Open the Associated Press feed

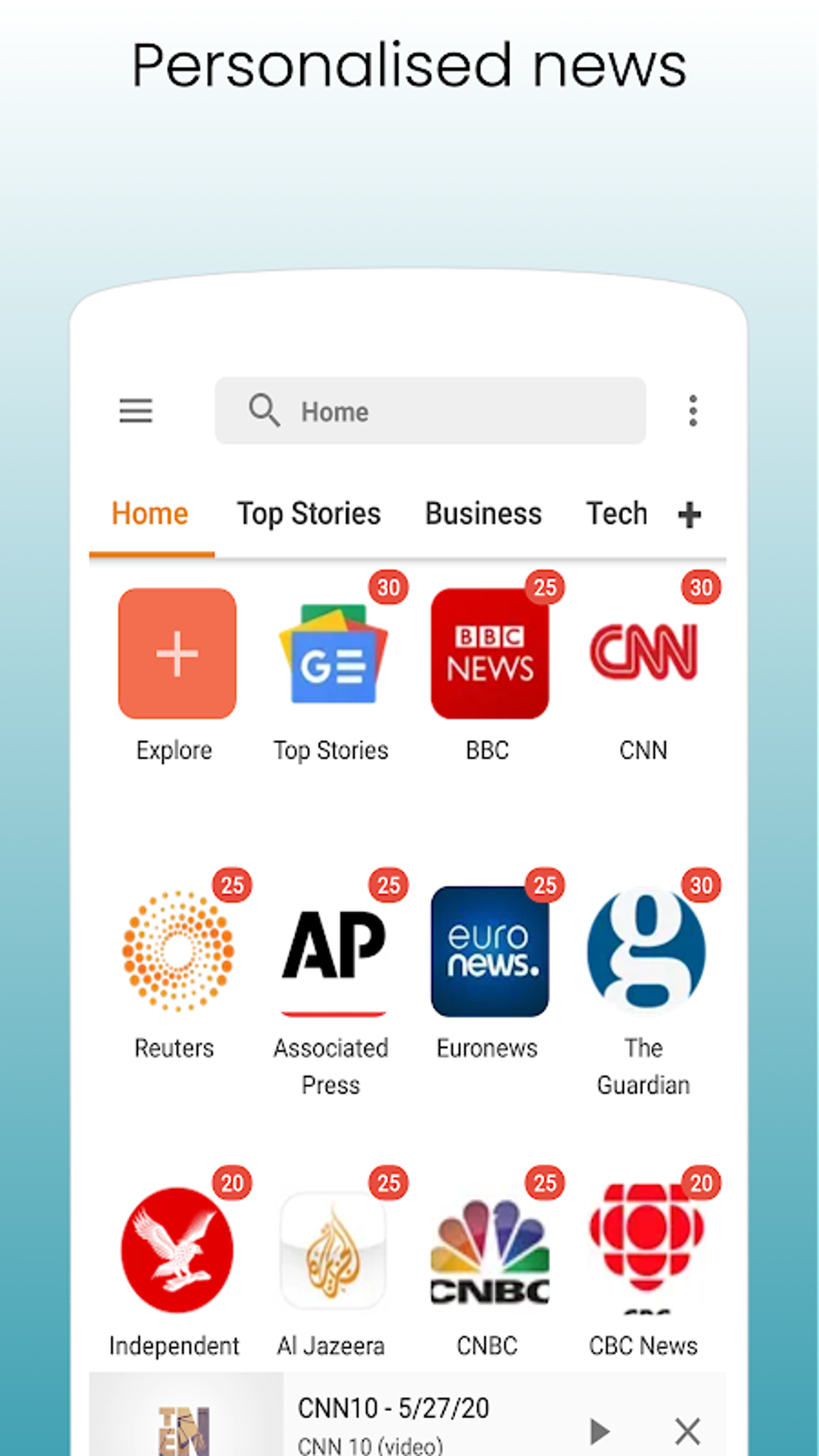[x=332, y=952]
